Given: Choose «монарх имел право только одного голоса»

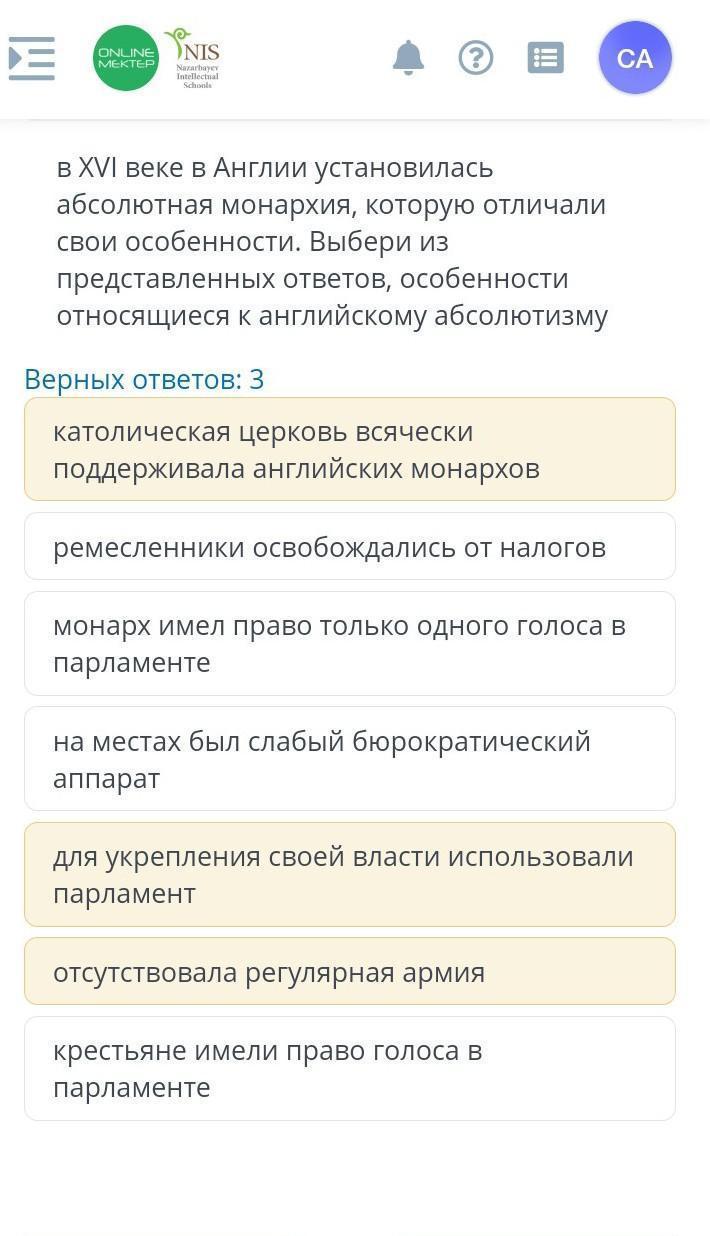Looking at the screenshot, I should tap(349, 643).
